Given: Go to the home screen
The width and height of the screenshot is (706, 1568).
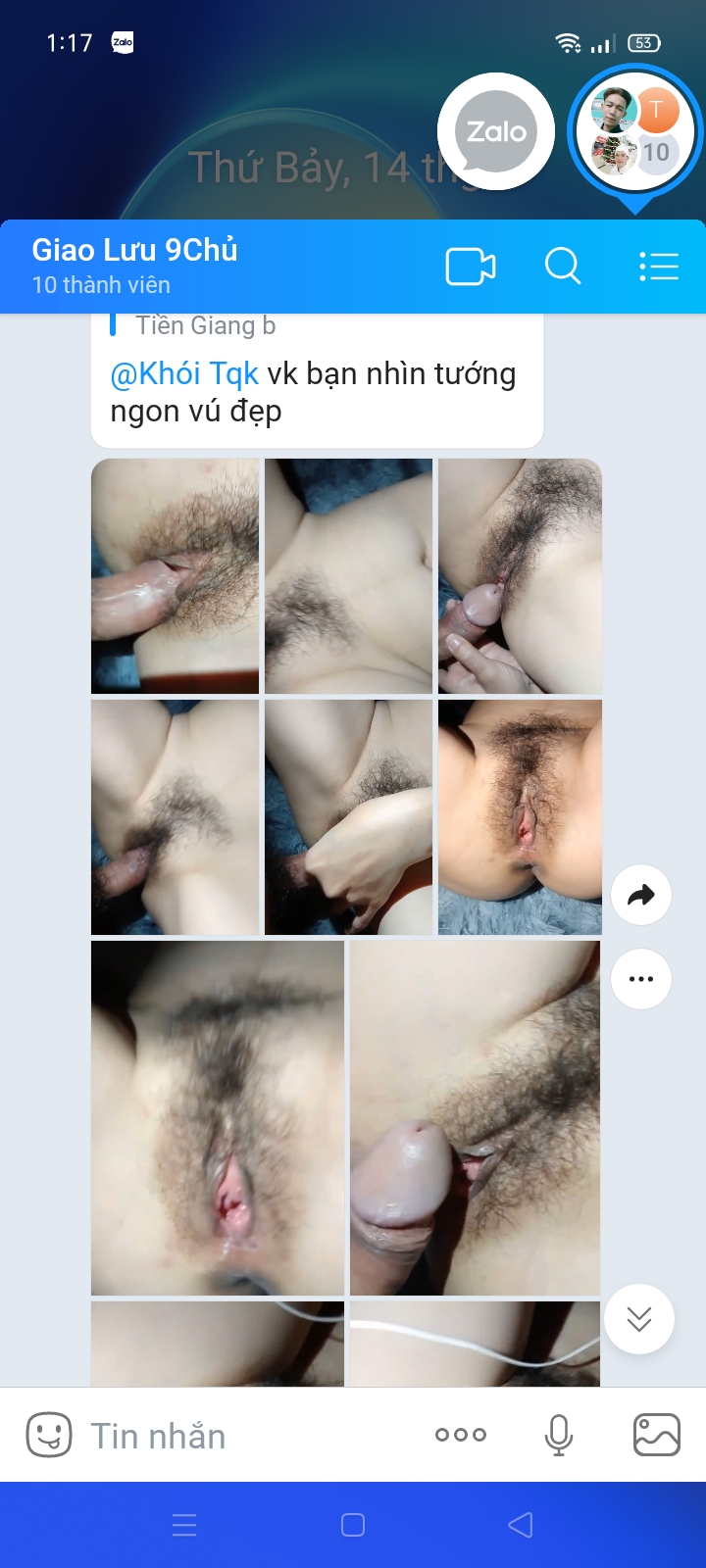Looking at the screenshot, I should coord(353,1525).
